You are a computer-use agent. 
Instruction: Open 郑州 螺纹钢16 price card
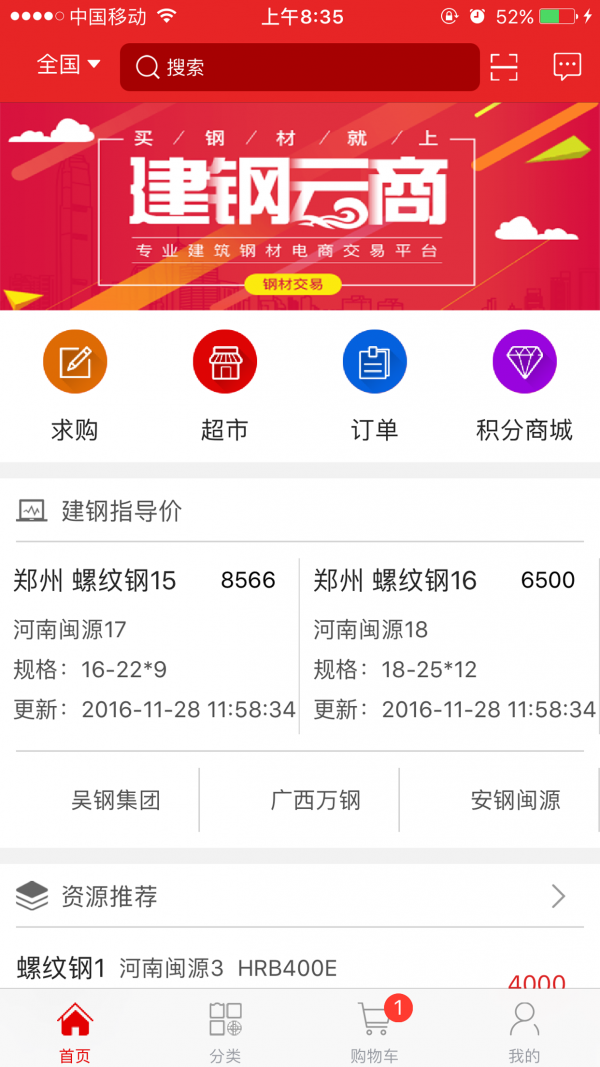(450, 645)
